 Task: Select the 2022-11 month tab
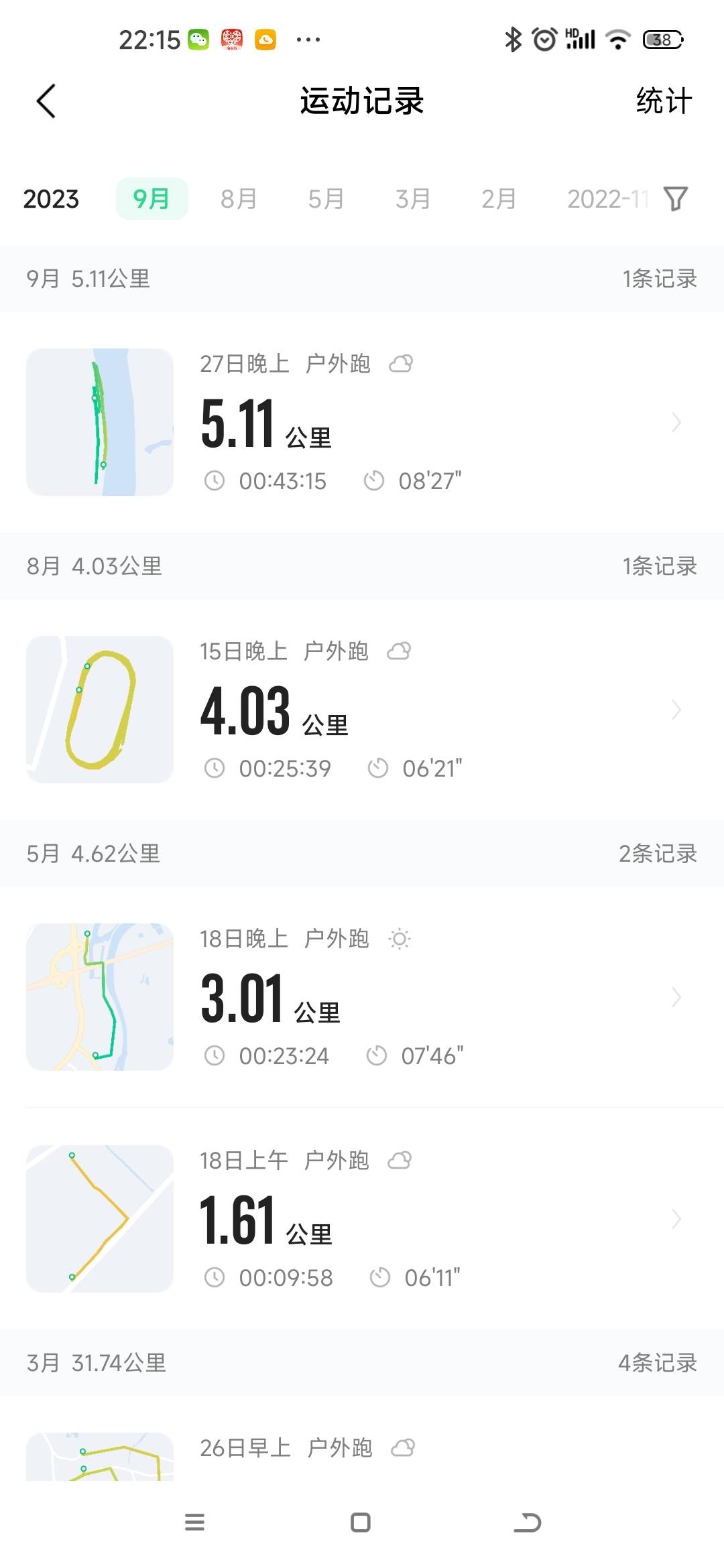[x=607, y=199]
